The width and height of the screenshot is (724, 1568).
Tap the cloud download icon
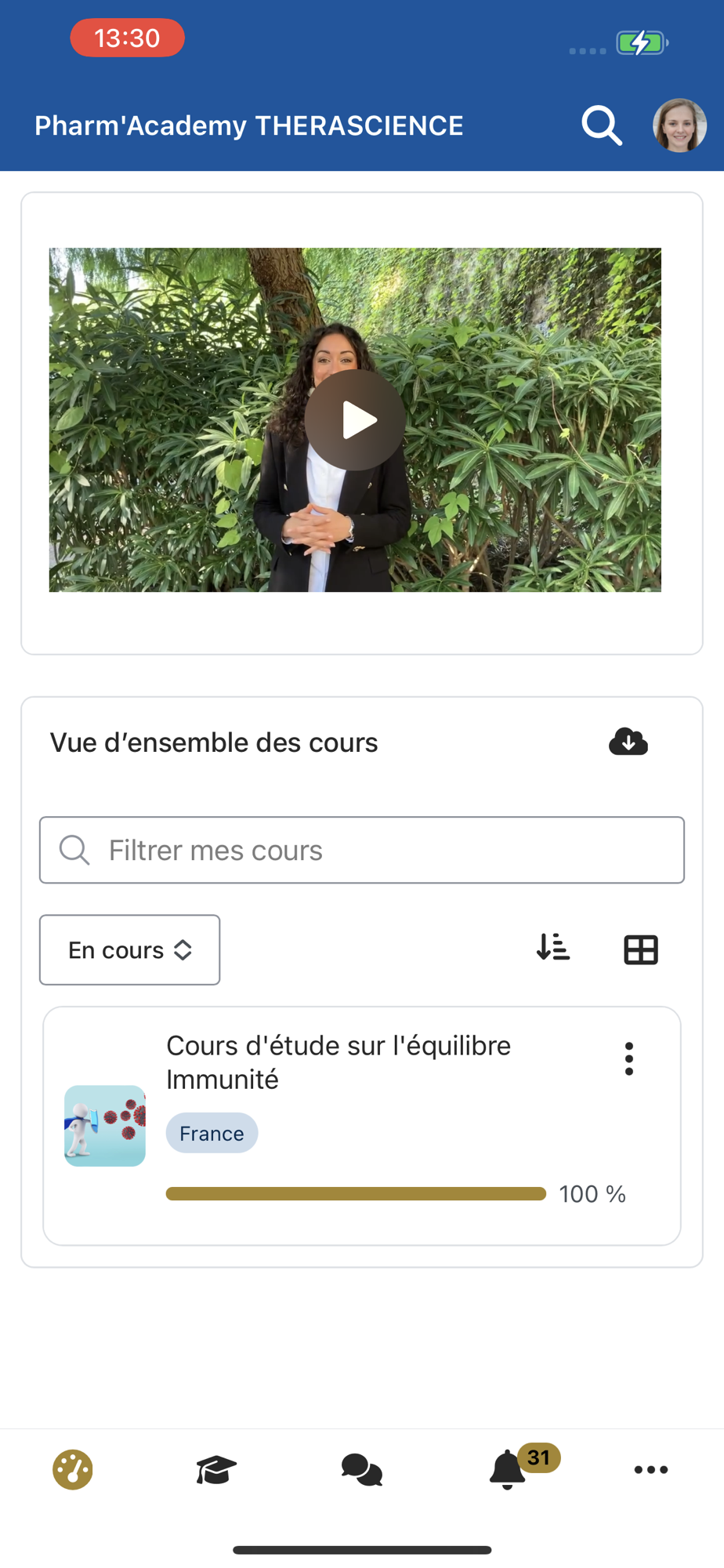point(628,742)
